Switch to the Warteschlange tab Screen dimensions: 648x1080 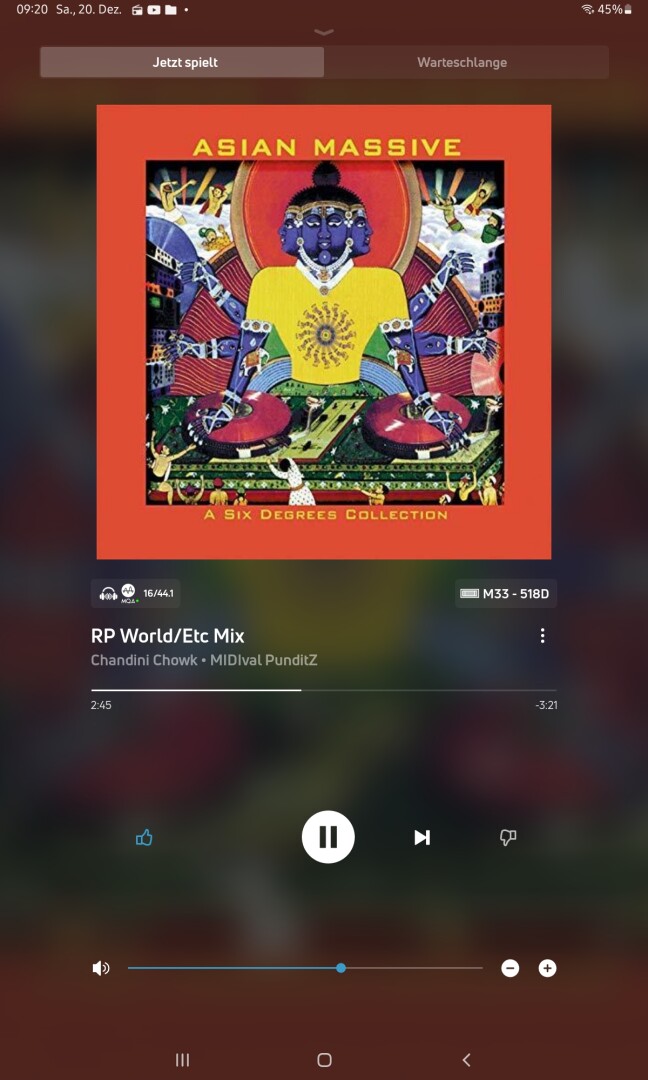462,62
